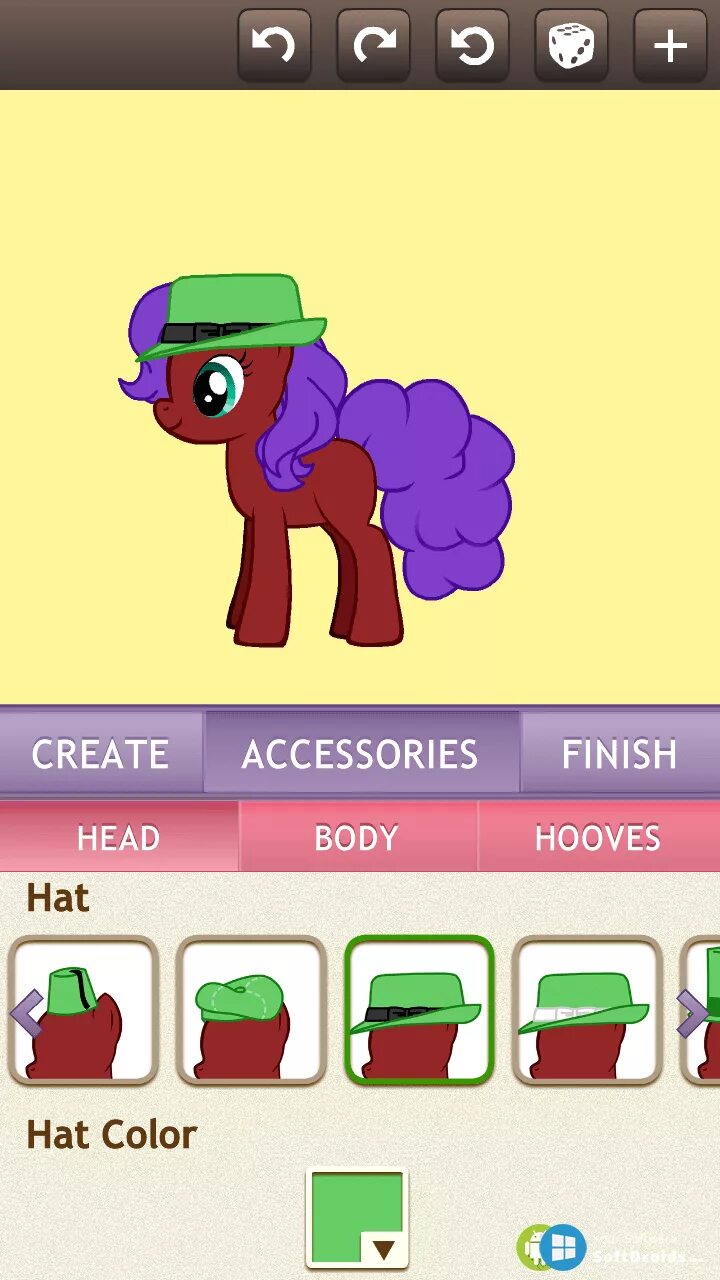Redo the undone change
Viewport: 720px width, 1280px height.
[373, 45]
